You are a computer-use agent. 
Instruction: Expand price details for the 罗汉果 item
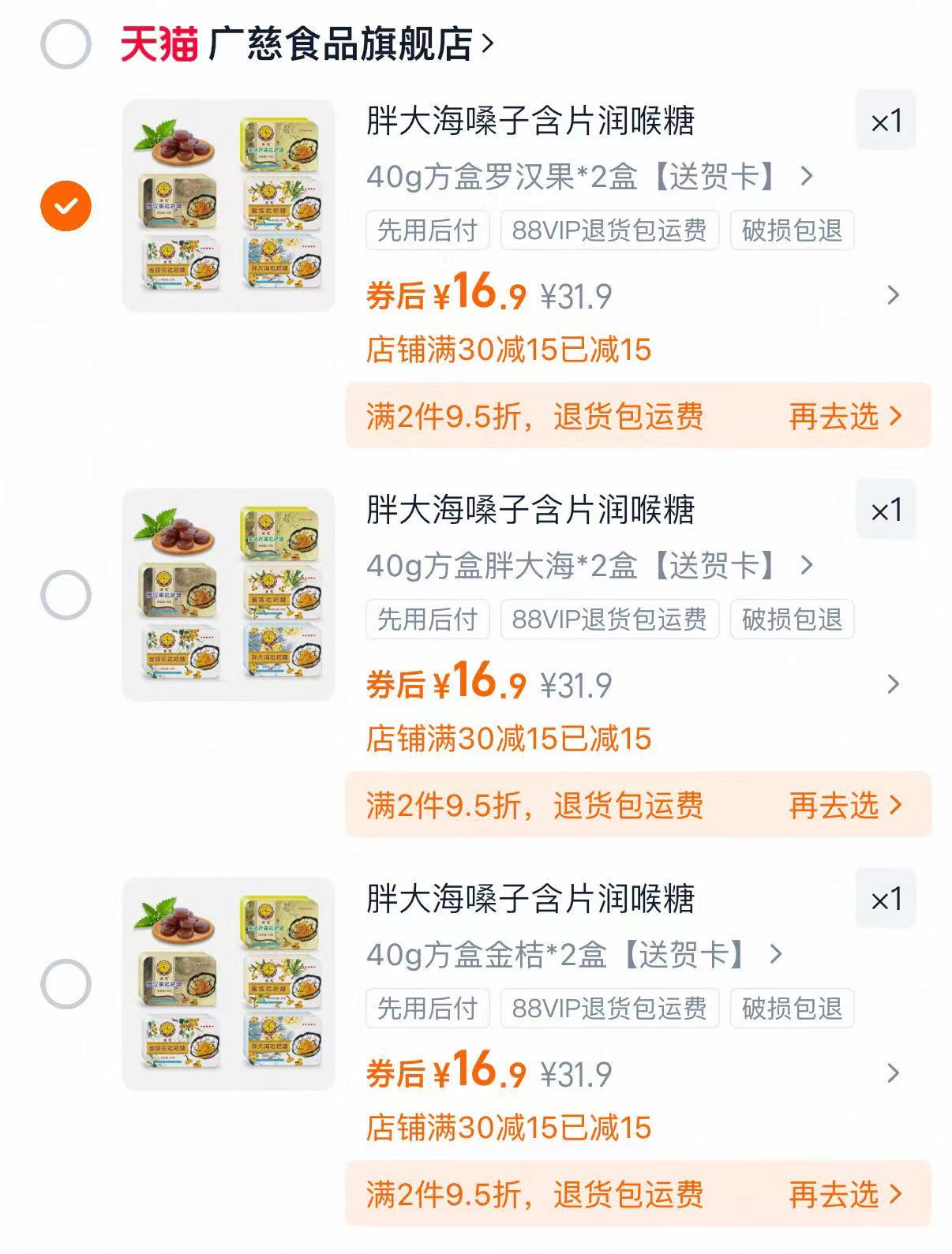pos(893,296)
